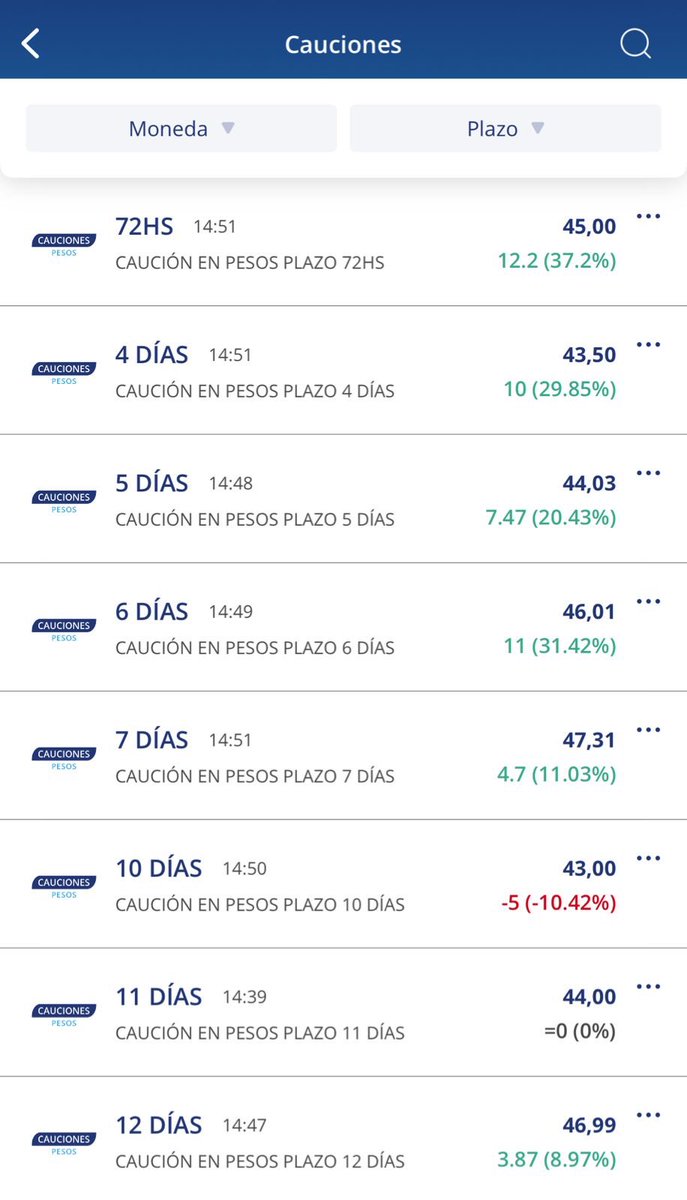The height and width of the screenshot is (1200, 687).
Task: Open more options for 12 DÍAS
Action: tap(649, 1114)
